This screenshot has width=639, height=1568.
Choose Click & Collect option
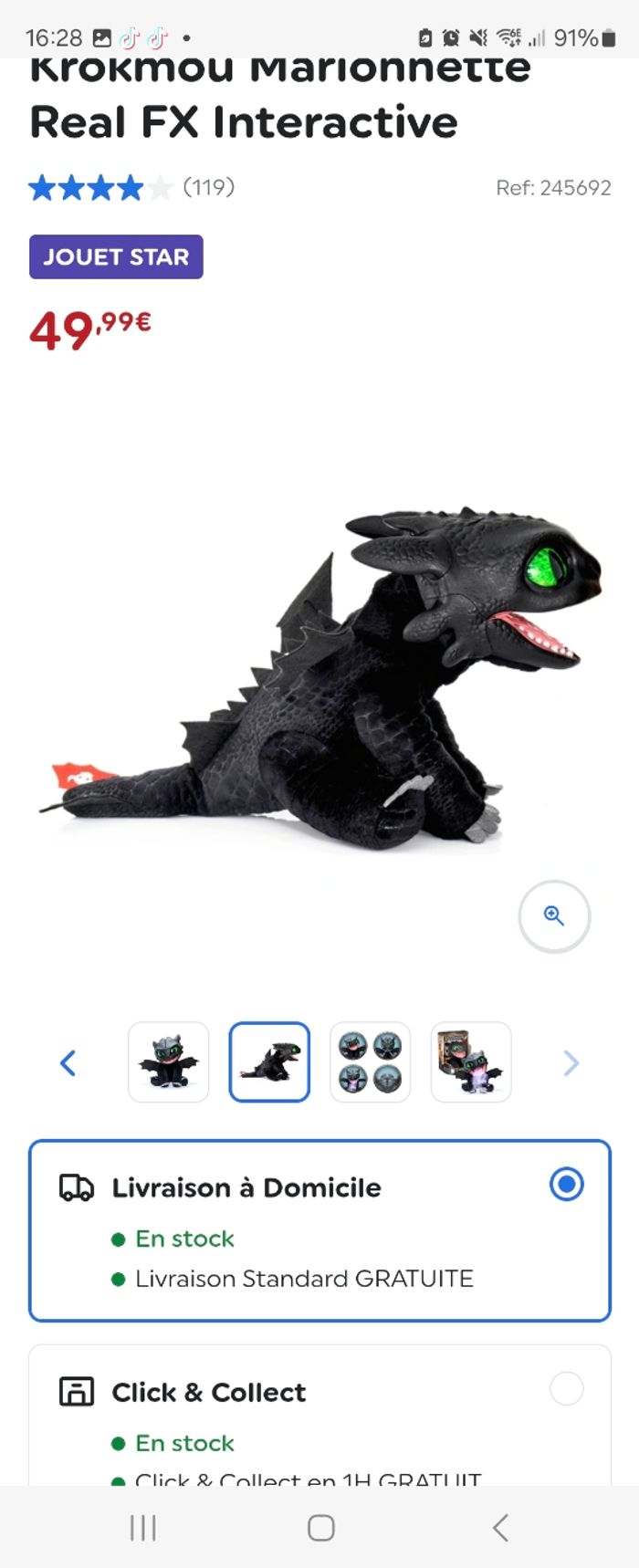tap(566, 1389)
